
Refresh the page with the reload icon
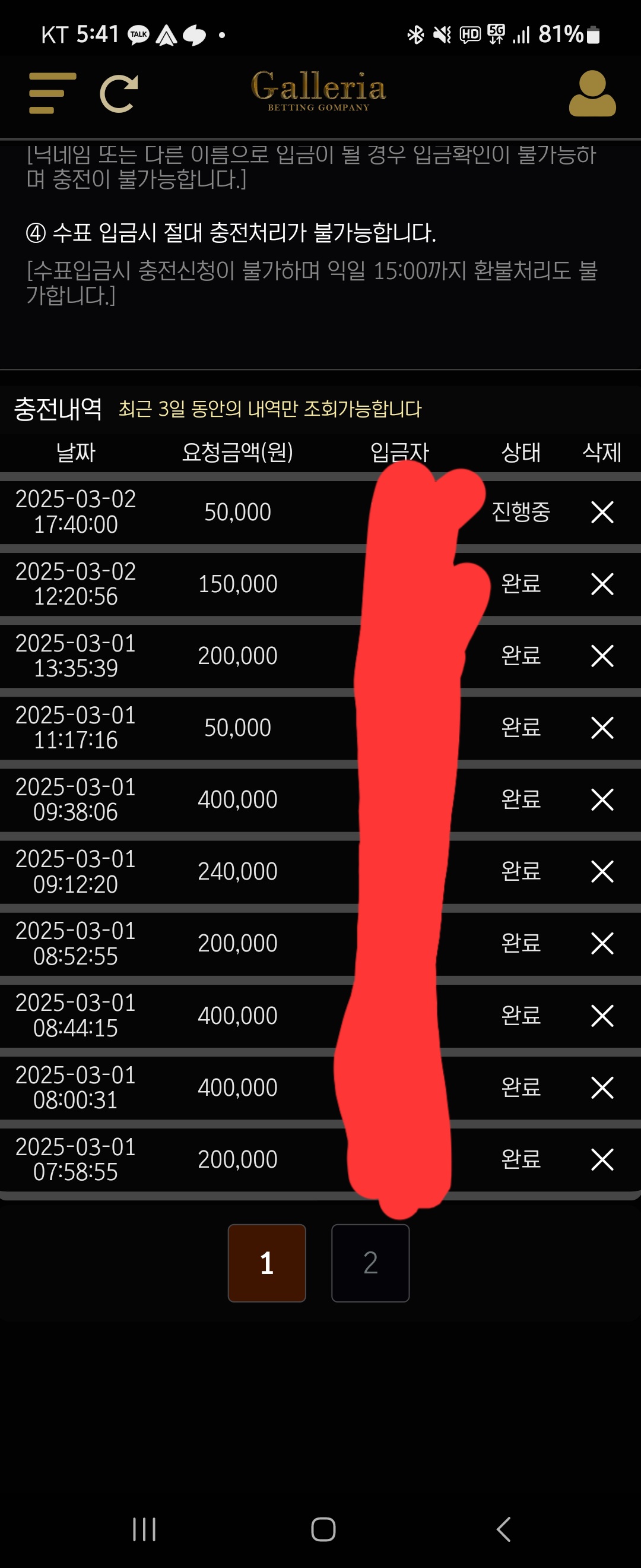coord(119,94)
